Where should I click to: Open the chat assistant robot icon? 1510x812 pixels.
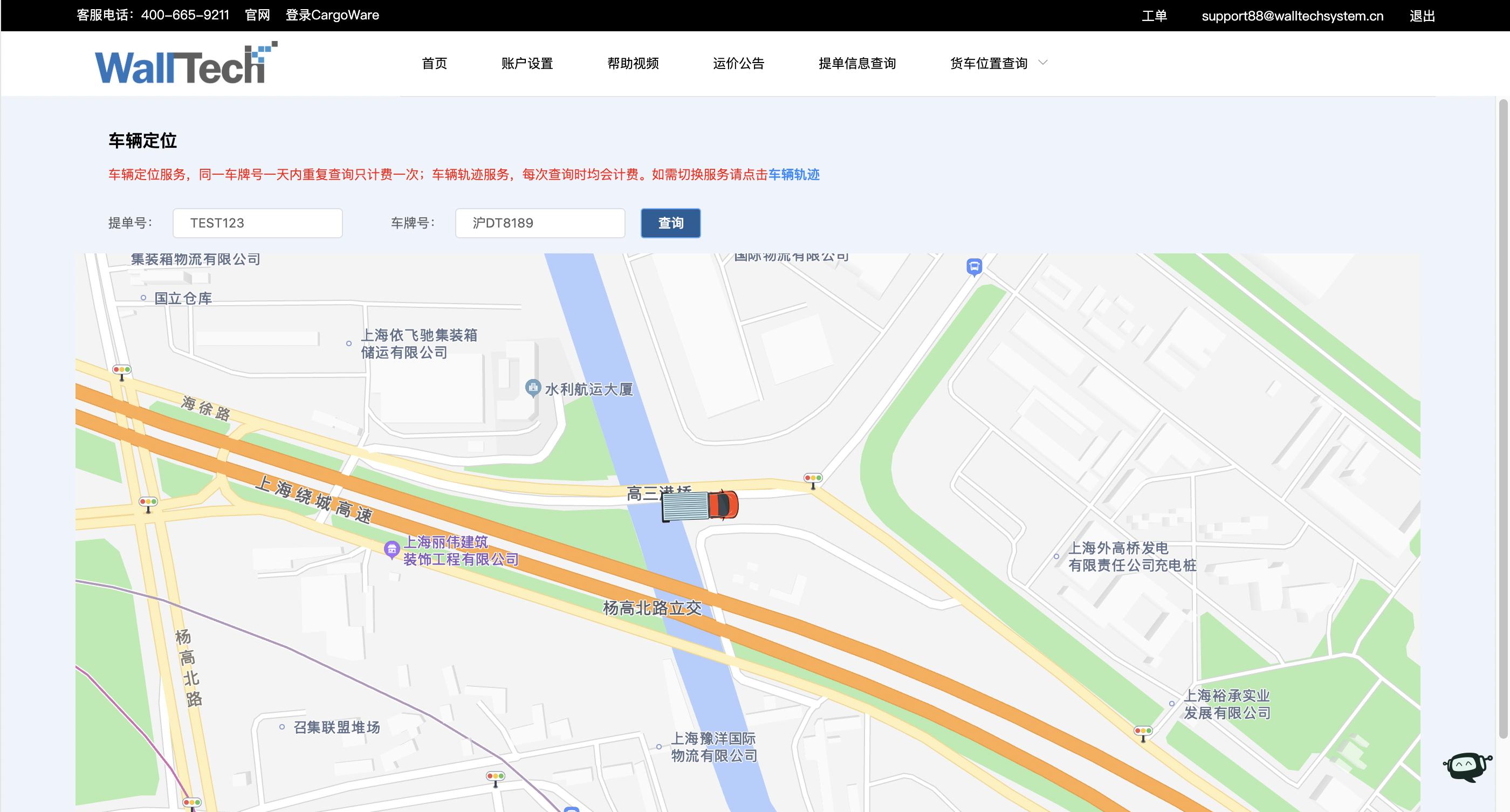tap(1466, 767)
